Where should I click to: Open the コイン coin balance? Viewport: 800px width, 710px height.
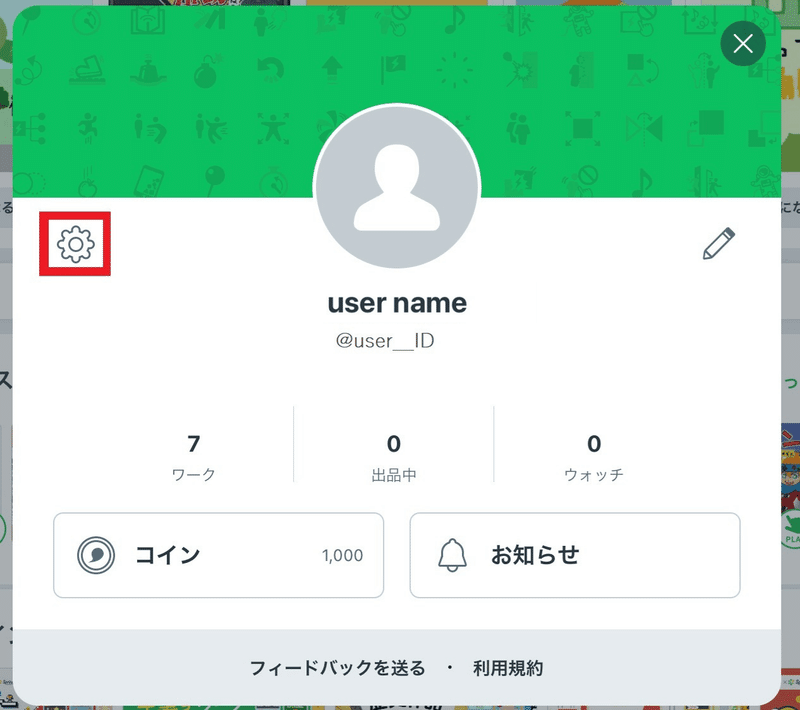[218, 555]
